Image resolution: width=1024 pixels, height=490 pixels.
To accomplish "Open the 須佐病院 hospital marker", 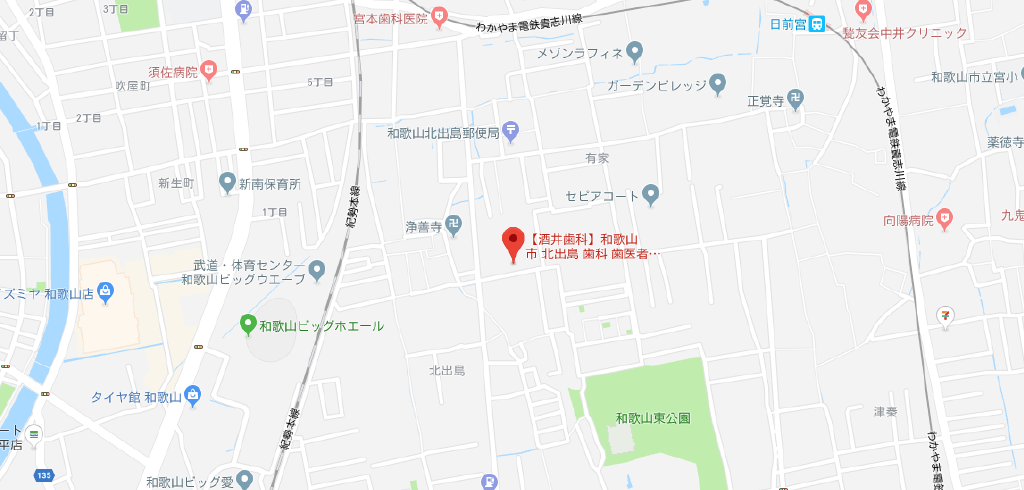I will point(209,70).
